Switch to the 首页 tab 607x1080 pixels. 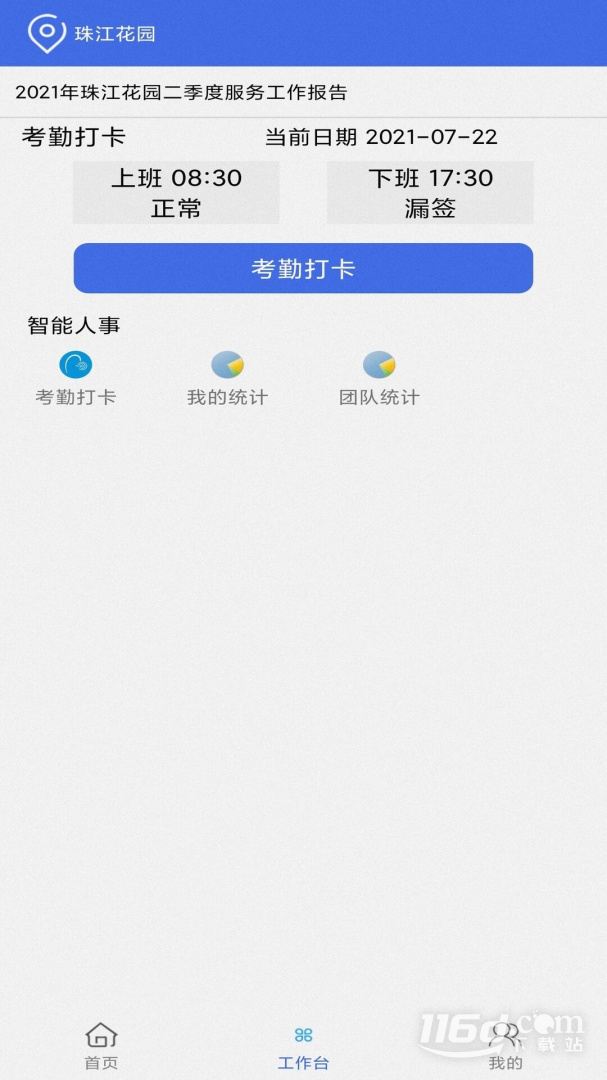(101, 1045)
